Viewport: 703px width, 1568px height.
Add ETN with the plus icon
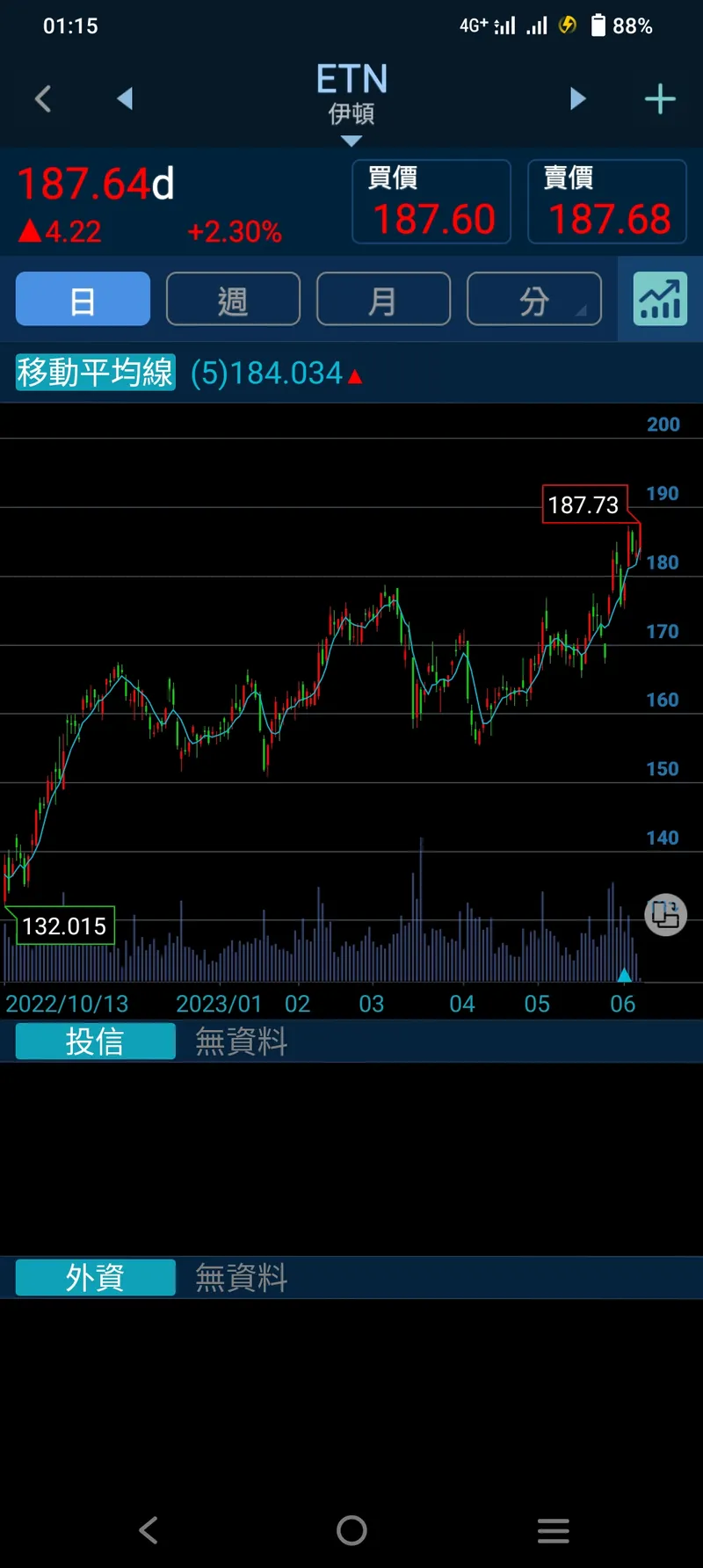pos(660,99)
